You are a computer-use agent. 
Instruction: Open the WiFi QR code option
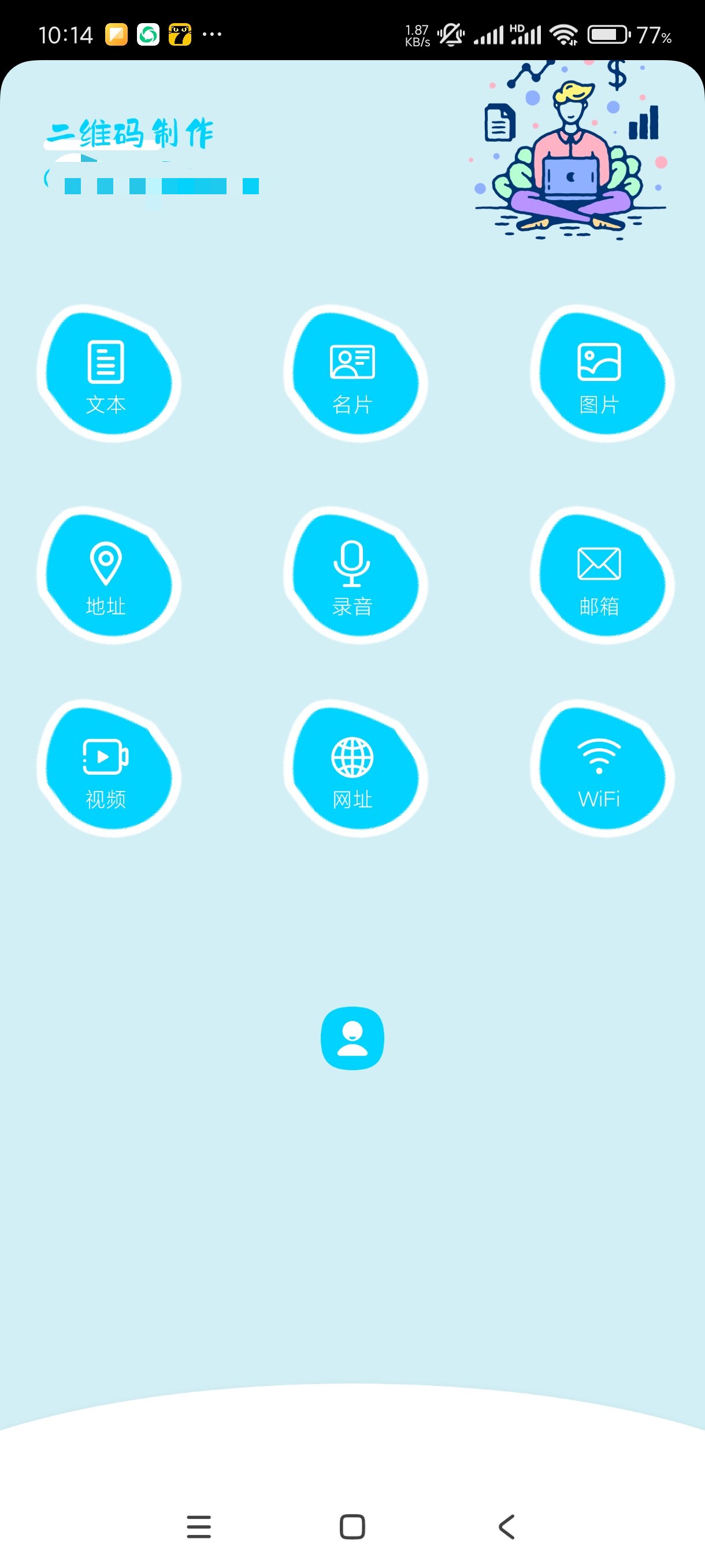tap(600, 770)
